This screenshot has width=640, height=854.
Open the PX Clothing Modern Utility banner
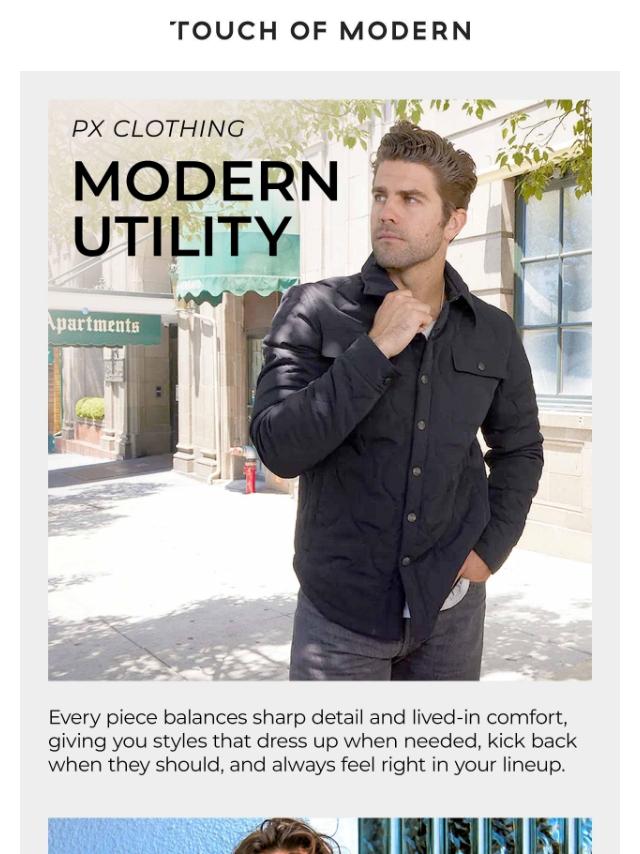click(x=320, y=390)
